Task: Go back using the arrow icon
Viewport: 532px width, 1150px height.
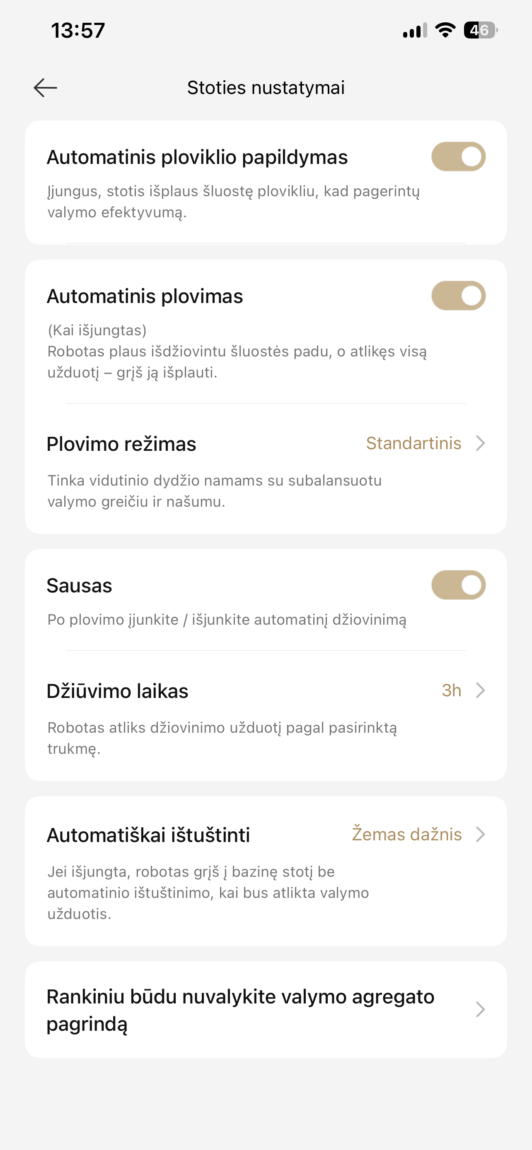Action: (x=45, y=88)
